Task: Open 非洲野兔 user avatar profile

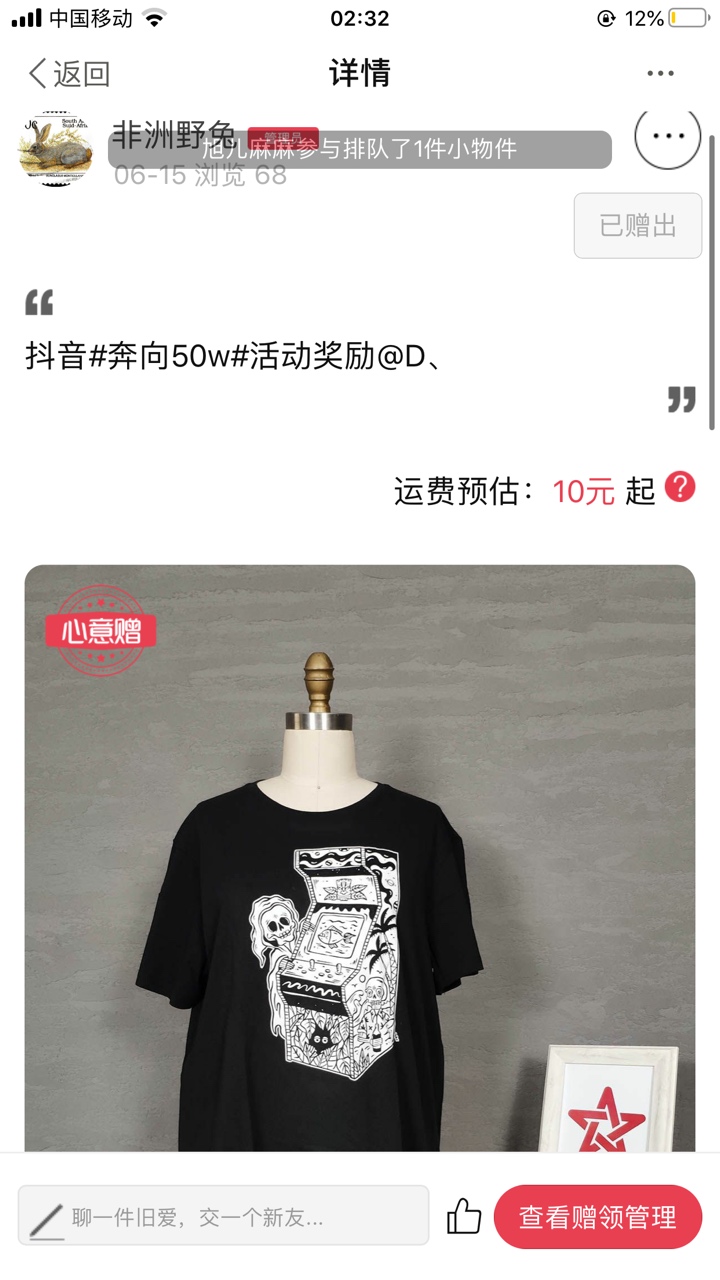Action: 56,150
